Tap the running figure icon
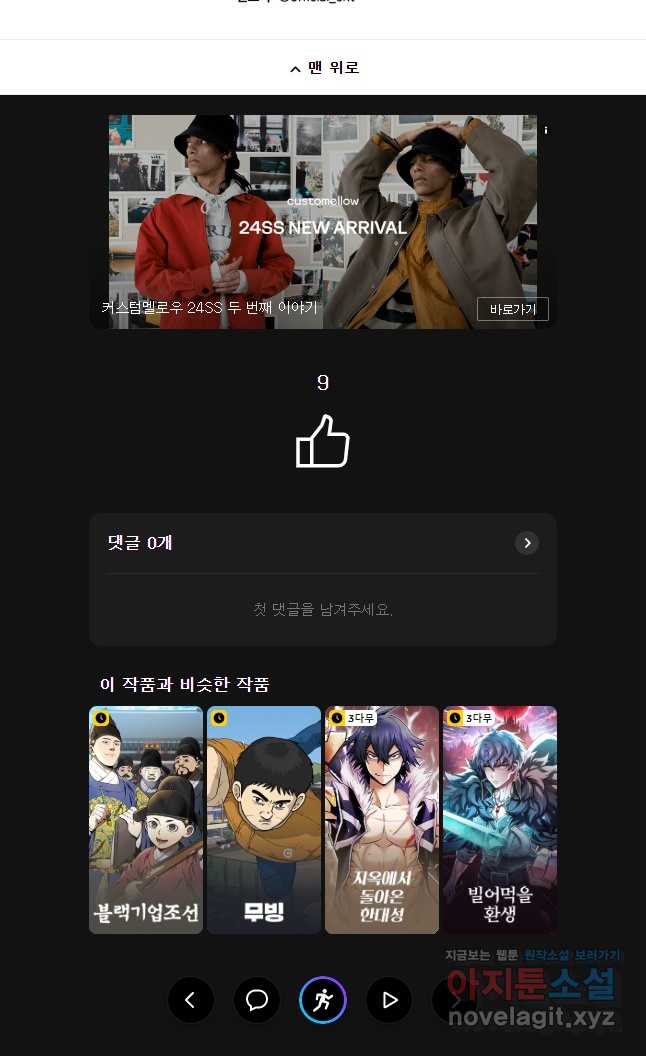The width and height of the screenshot is (646, 1056). click(x=323, y=1000)
